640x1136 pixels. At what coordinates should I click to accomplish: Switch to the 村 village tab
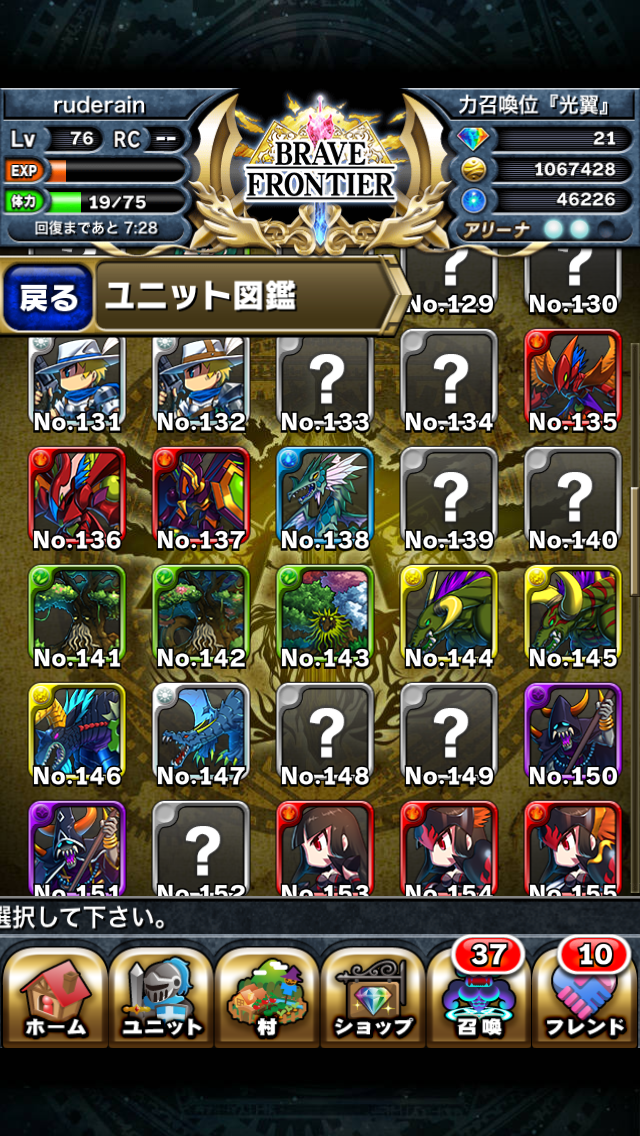267,995
